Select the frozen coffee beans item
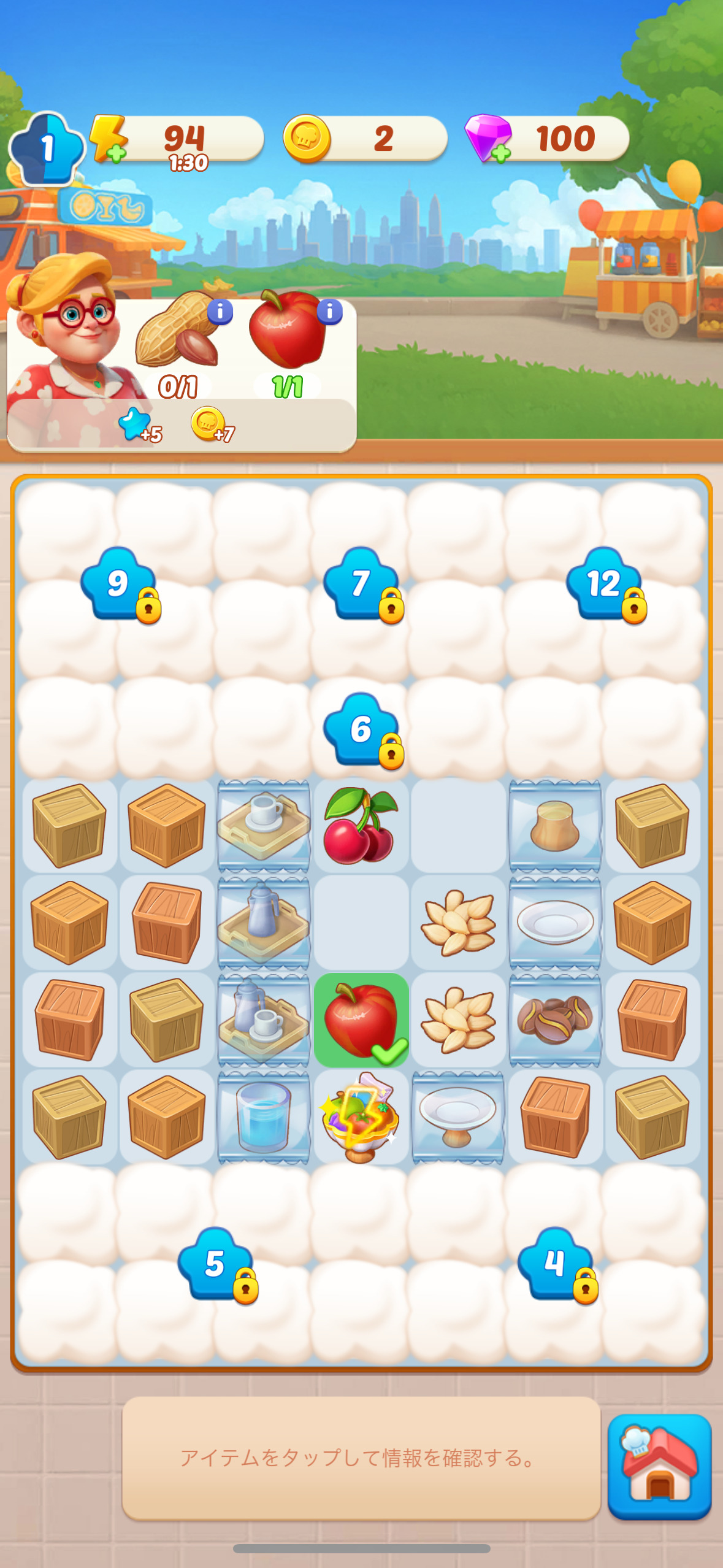This screenshot has height=1568, width=723. 555,1020
